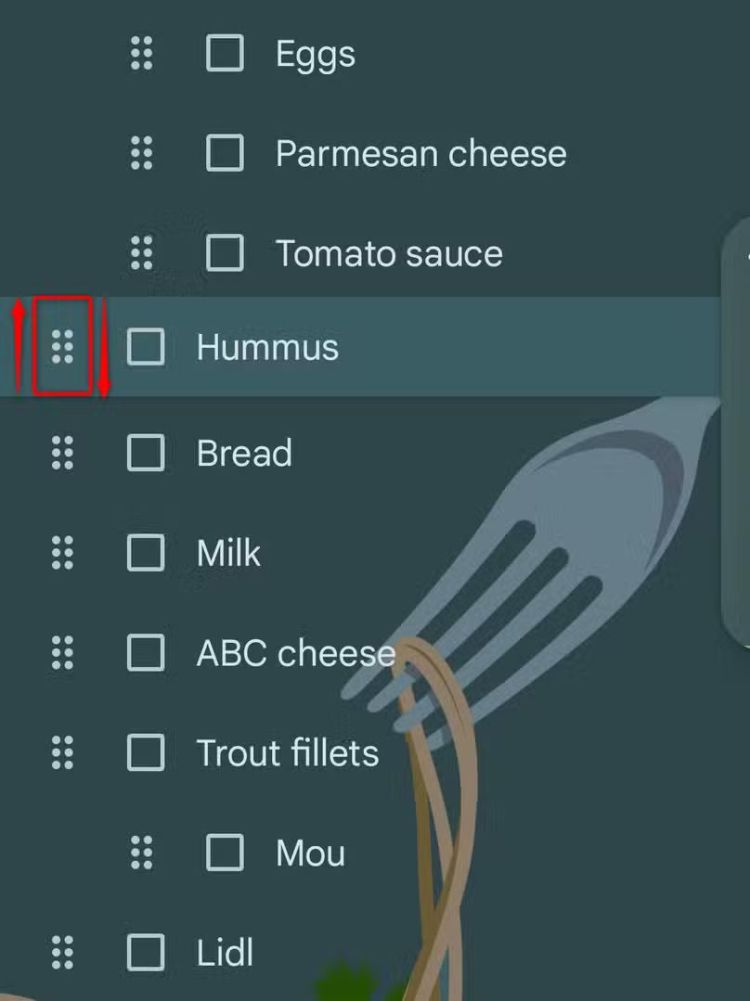
Task: Edit the Milk list item text
Action: click(229, 553)
